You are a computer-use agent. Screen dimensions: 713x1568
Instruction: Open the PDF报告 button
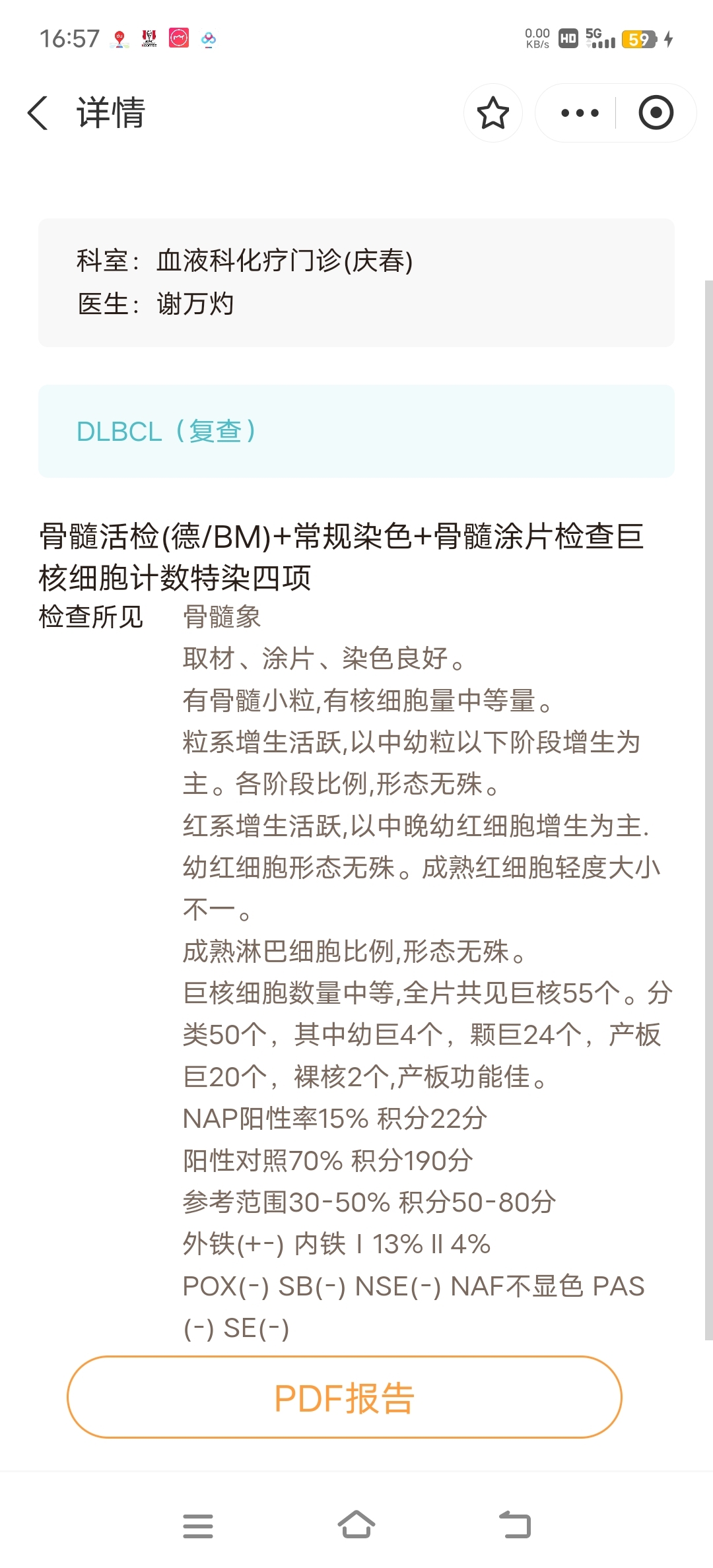click(345, 1397)
